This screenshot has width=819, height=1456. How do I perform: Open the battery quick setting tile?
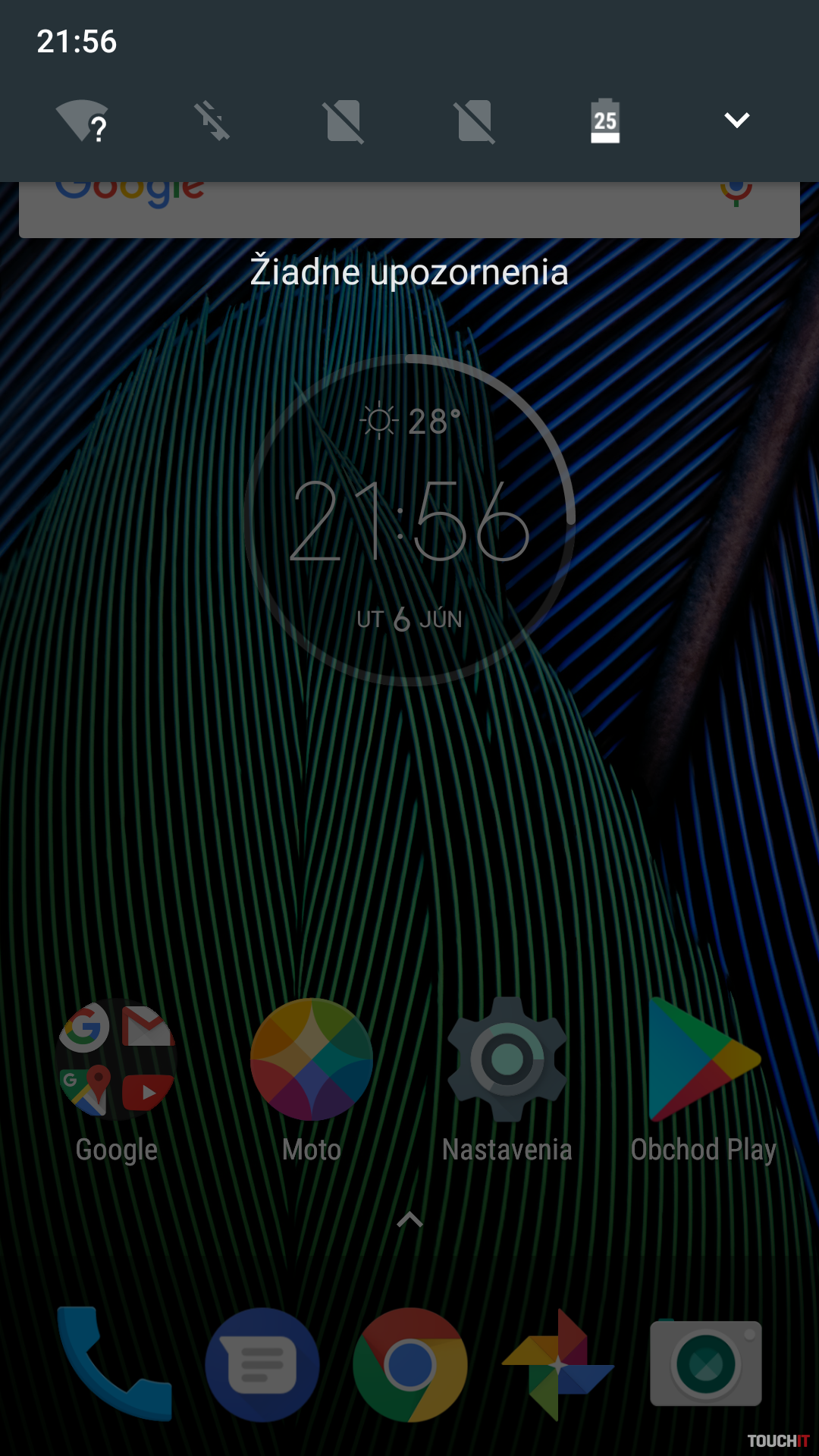coord(605,121)
